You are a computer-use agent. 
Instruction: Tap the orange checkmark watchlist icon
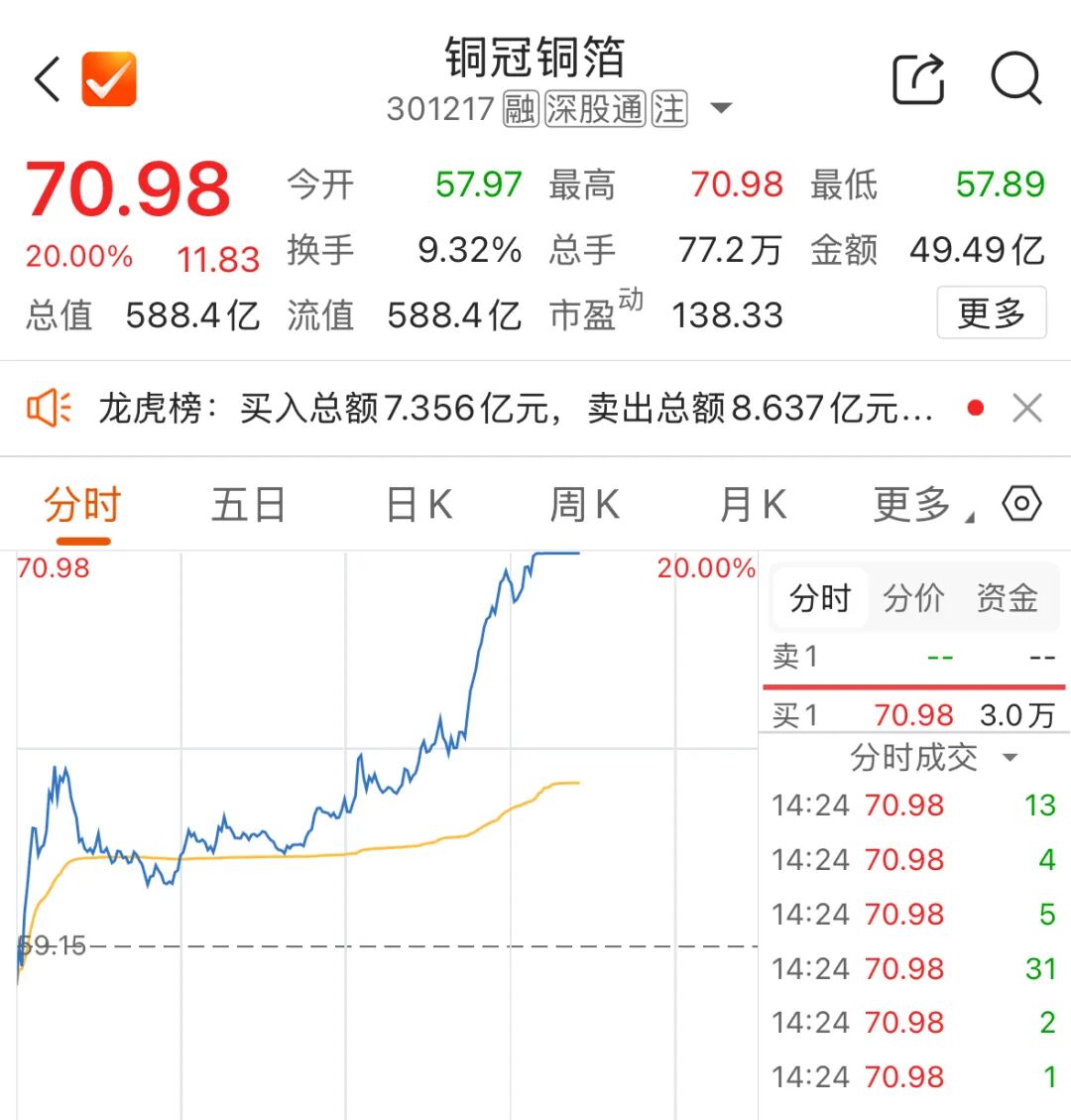[108, 78]
